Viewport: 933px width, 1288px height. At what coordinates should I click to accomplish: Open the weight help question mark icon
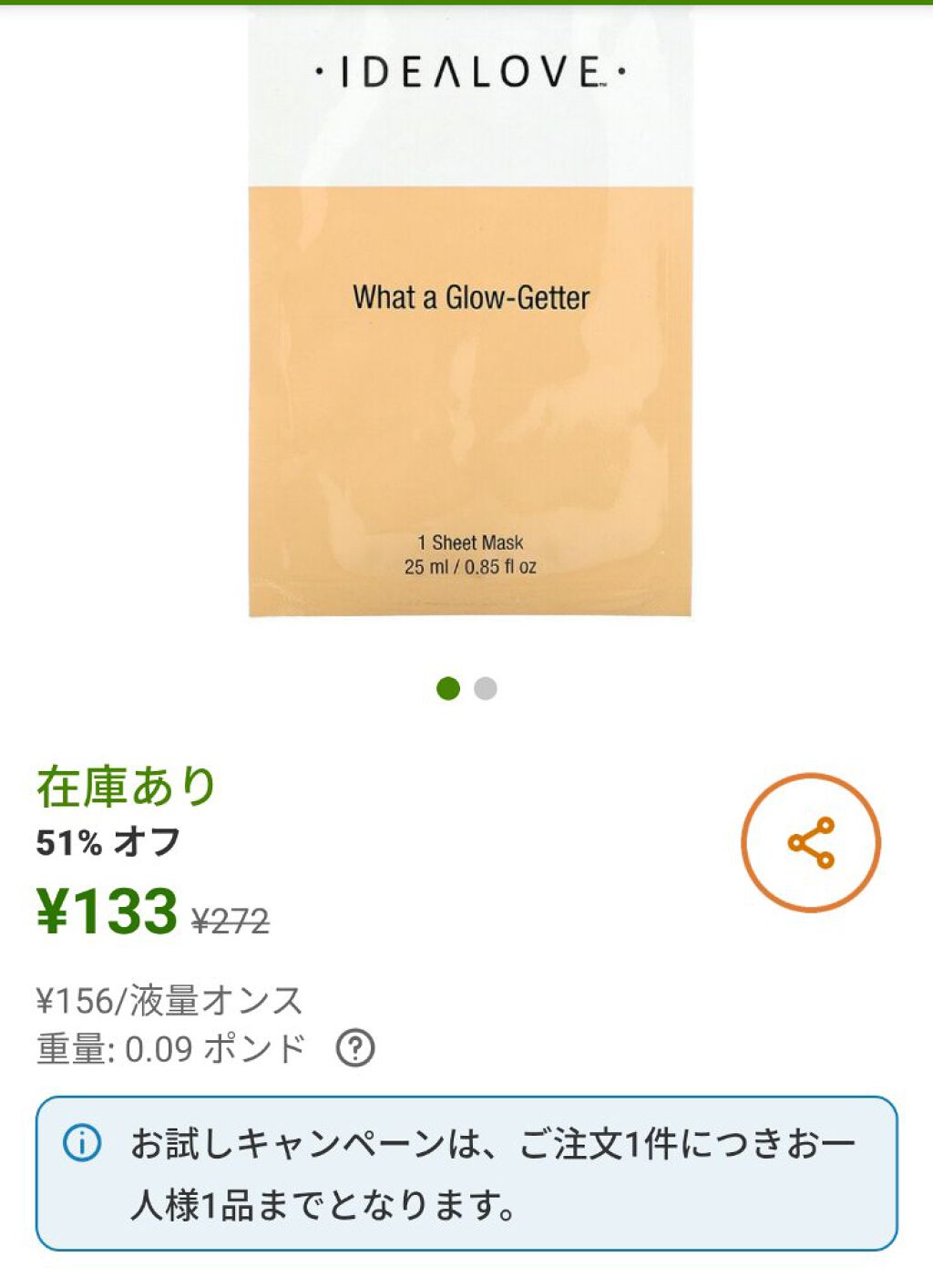(x=355, y=1048)
